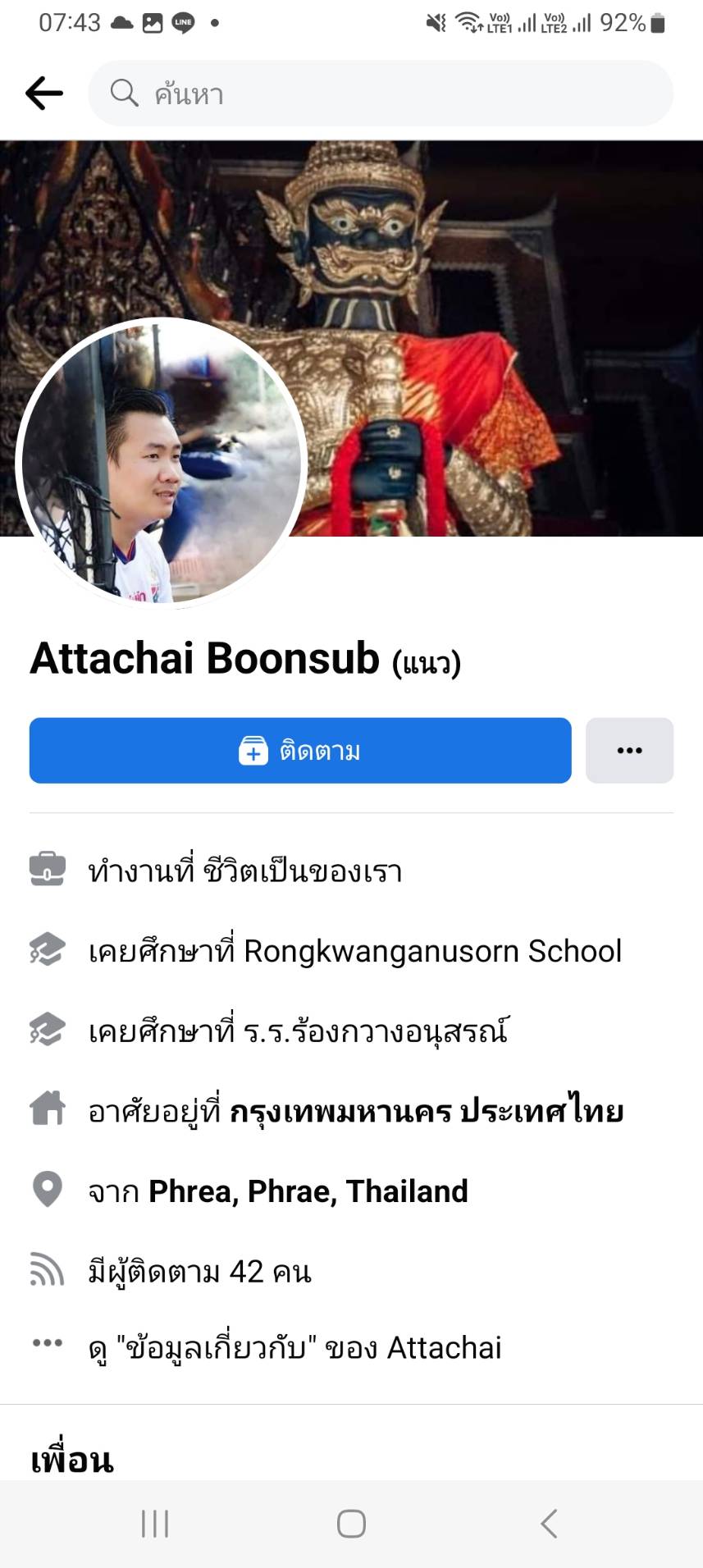Viewport: 703px width, 1568px height.
Task: Follow Attachai with the ติดตาม button
Action: pyautogui.click(x=300, y=751)
